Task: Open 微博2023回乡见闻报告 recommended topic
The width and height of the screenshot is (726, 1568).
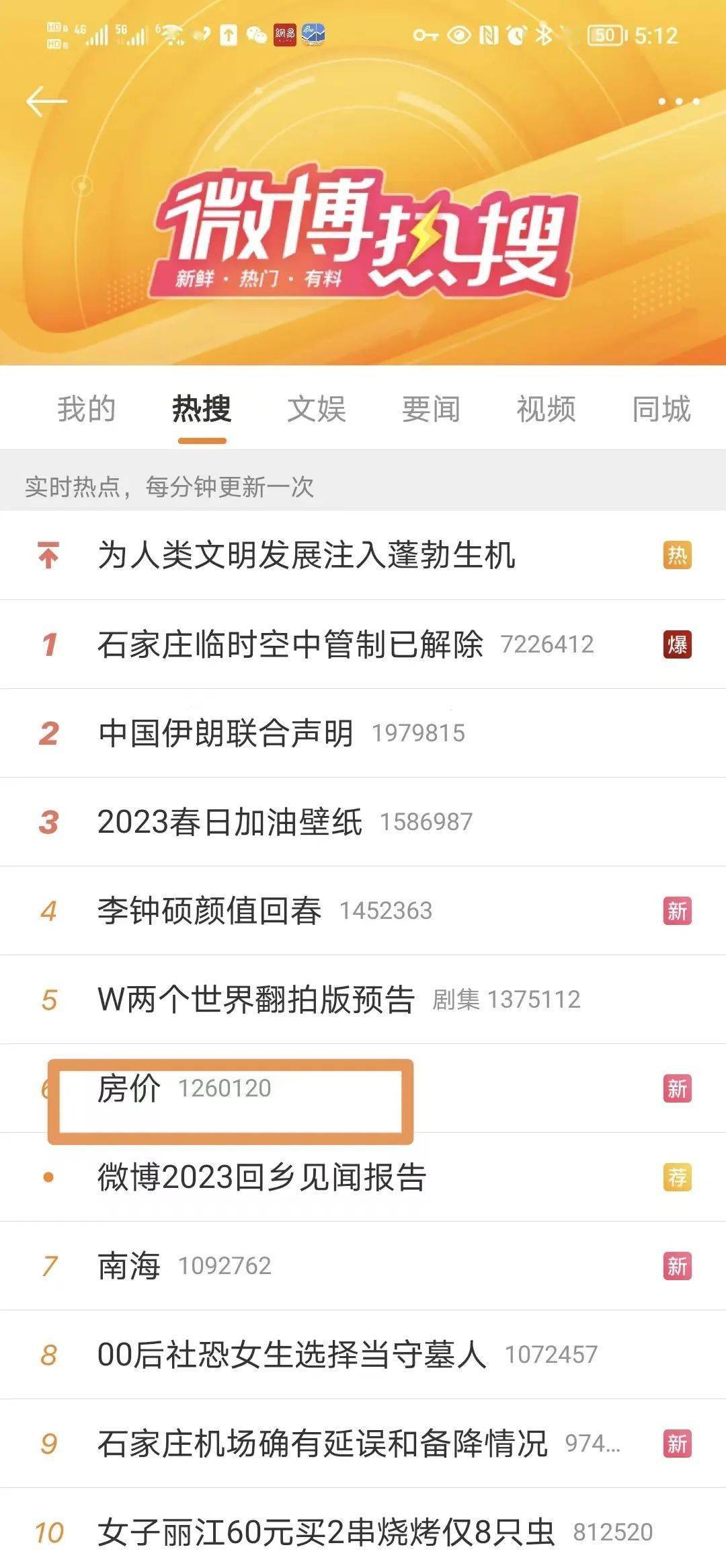Action: [262, 1177]
